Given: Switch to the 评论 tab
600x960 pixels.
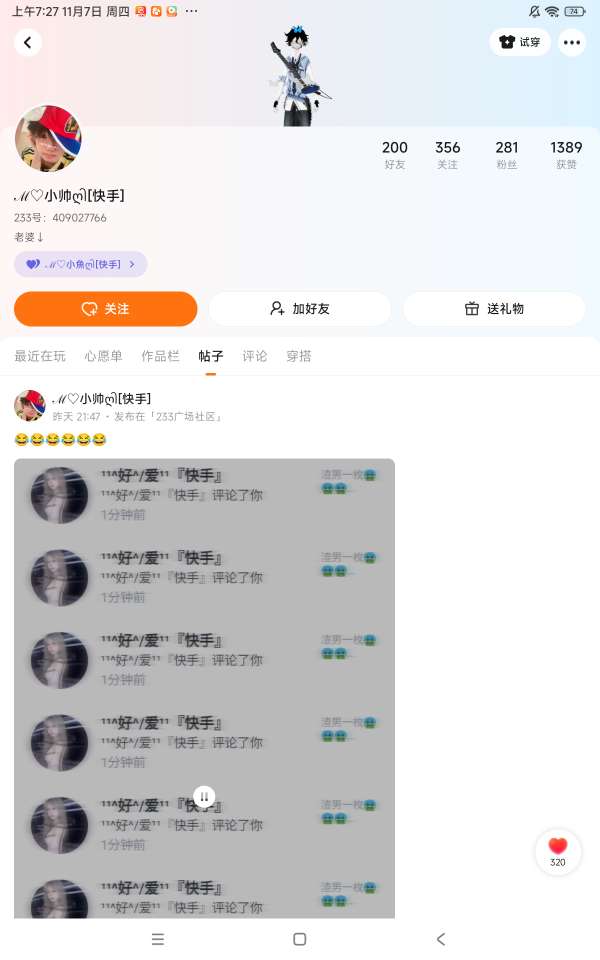Looking at the screenshot, I should 255,356.
